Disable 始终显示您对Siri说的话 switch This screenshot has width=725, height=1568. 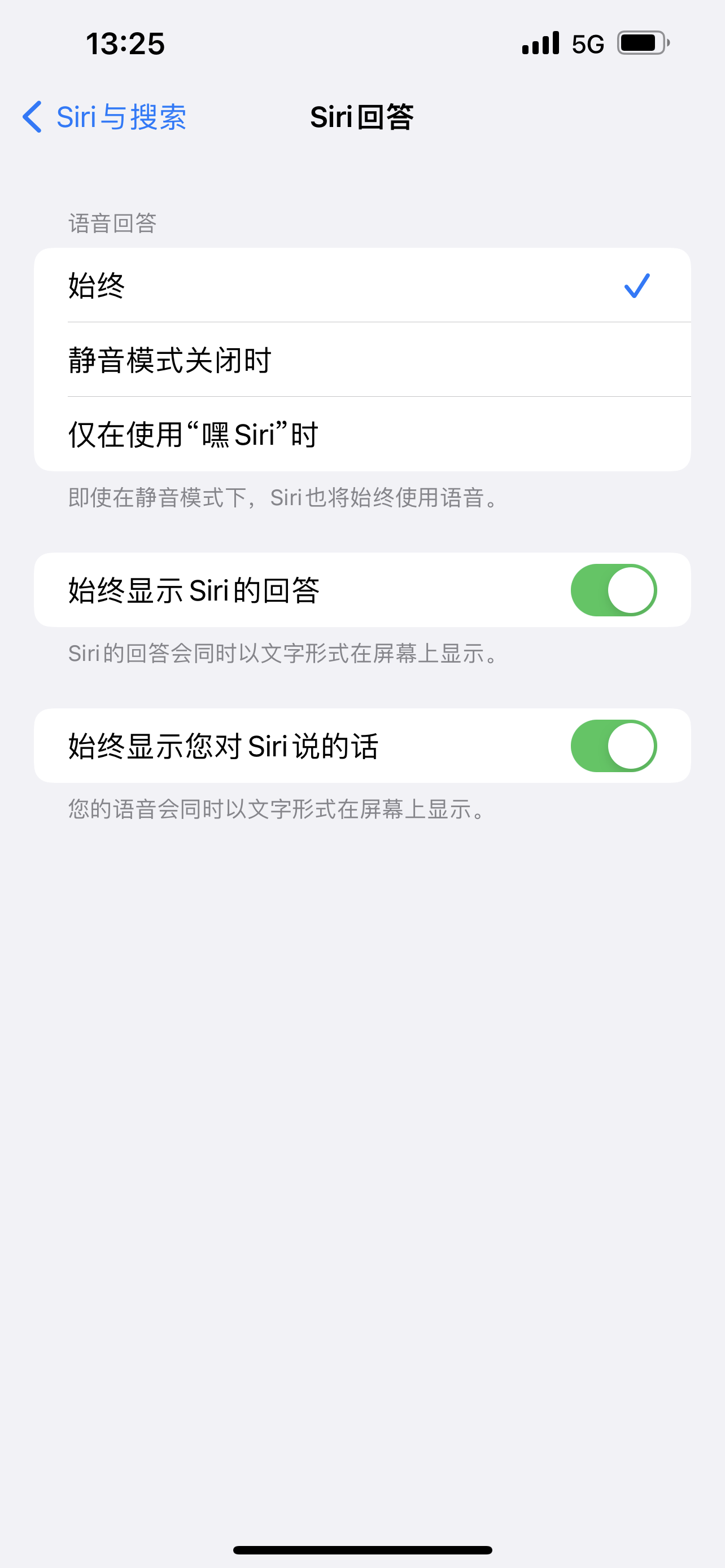click(613, 746)
